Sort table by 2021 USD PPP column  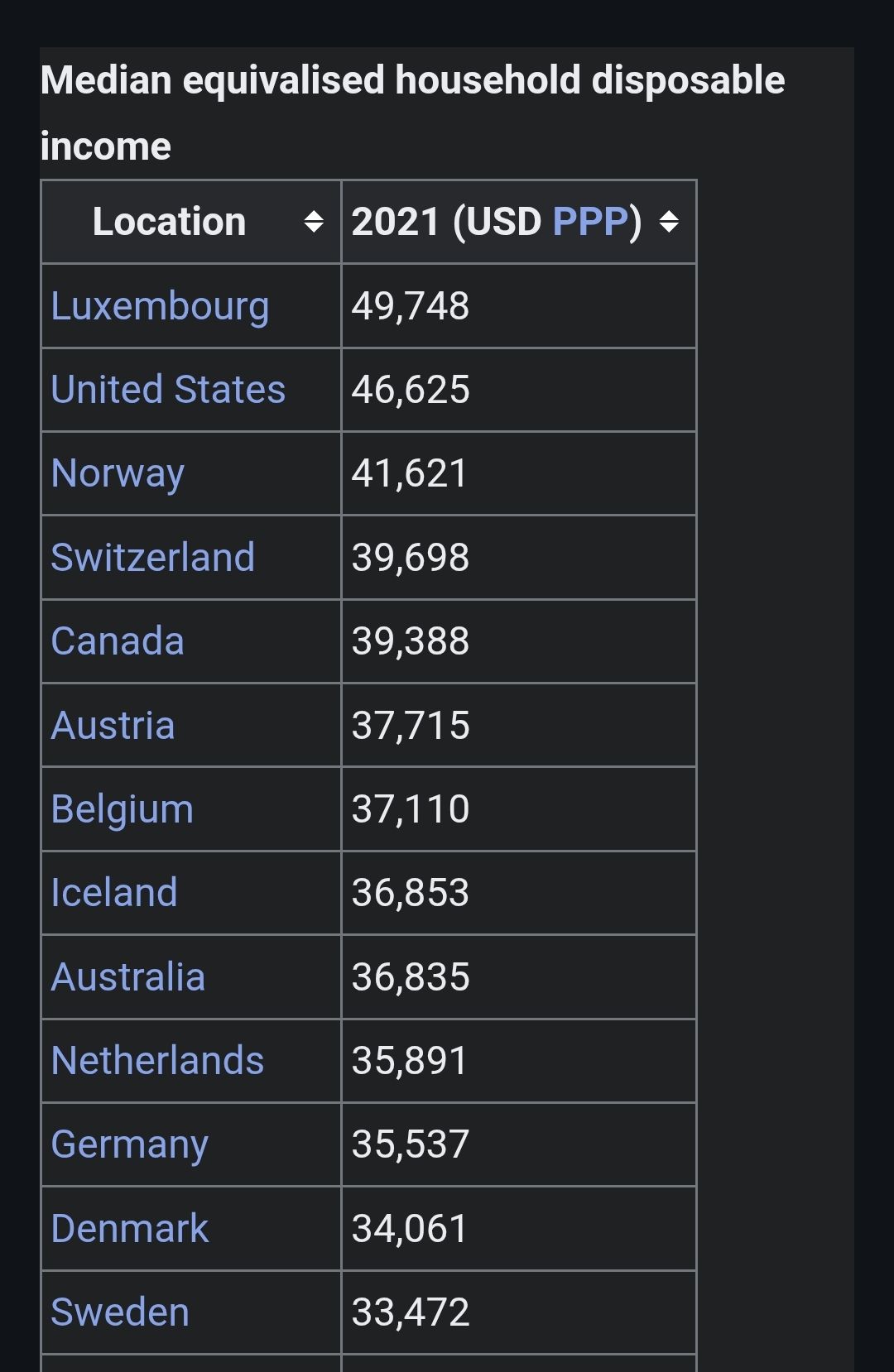pos(669,222)
